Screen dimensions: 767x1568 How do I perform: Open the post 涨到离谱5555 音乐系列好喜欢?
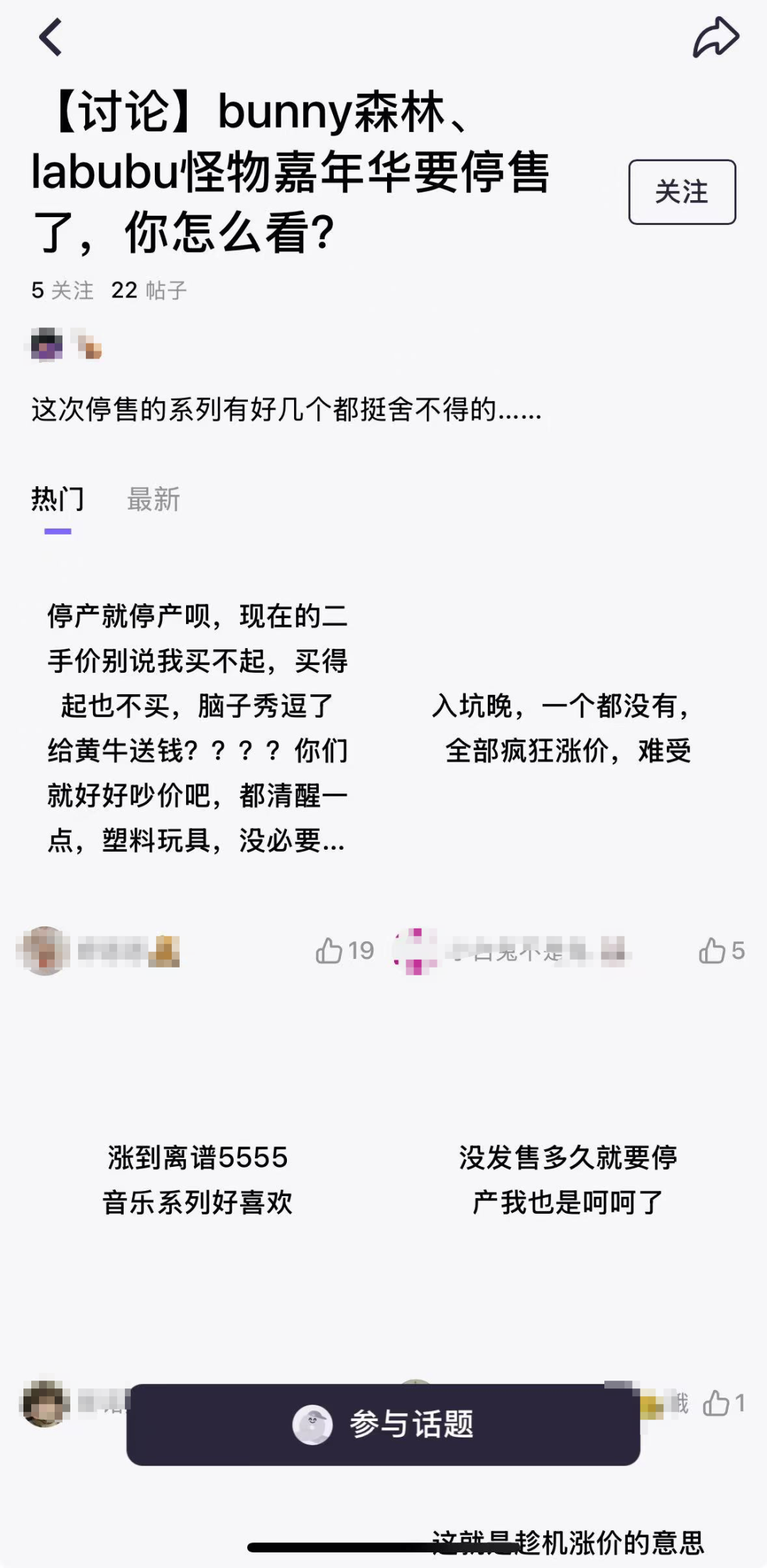[x=197, y=1180]
